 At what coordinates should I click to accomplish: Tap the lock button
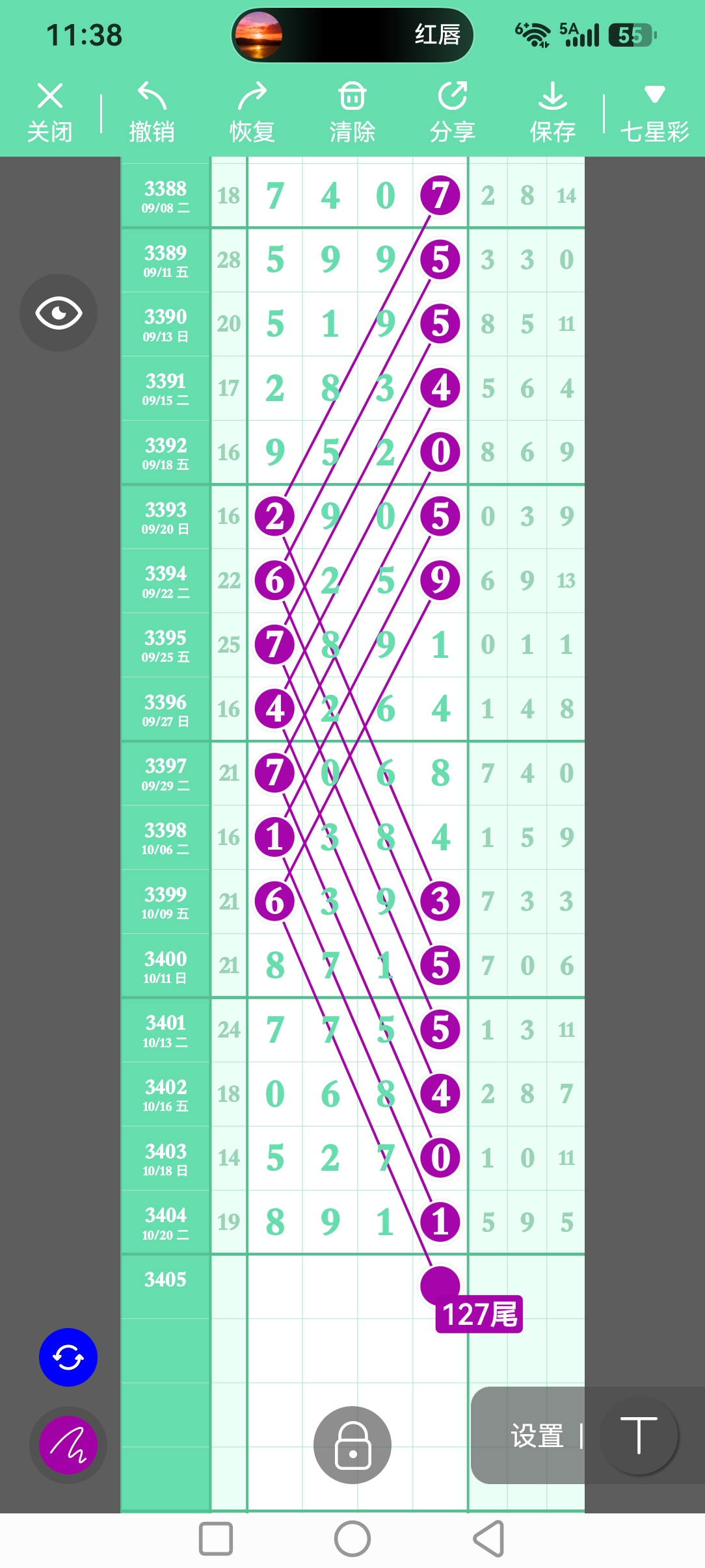click(x=352, y=1445)
